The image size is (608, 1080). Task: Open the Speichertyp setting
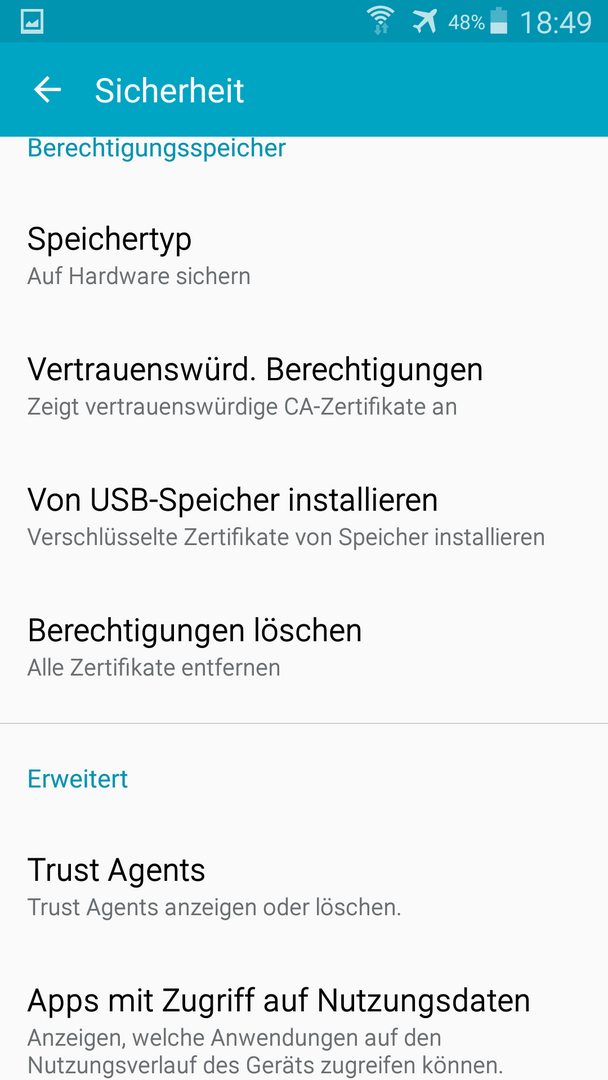pyautogui.click(x=304, y=255)
